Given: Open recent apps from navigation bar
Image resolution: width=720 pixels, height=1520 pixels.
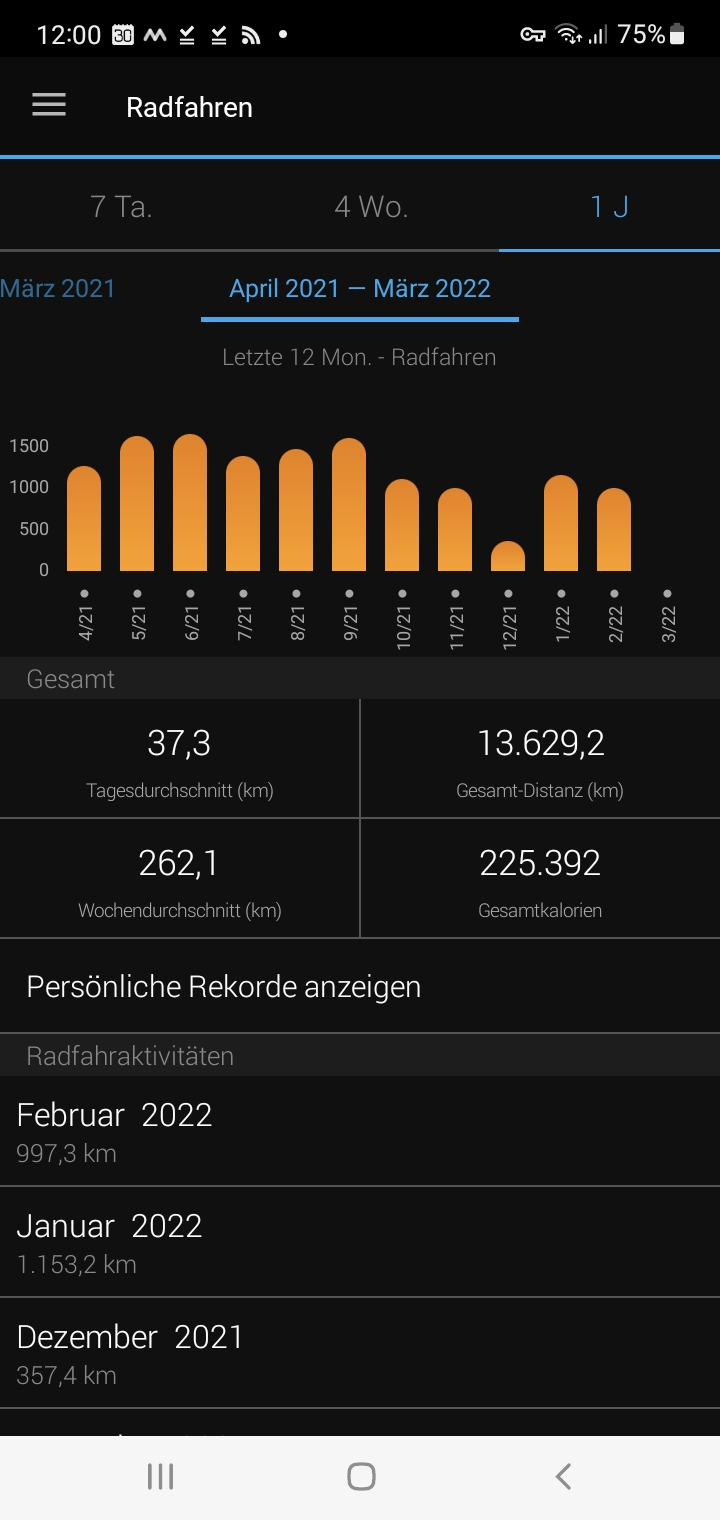Looking at the screenshot, I should point(160,1476).
